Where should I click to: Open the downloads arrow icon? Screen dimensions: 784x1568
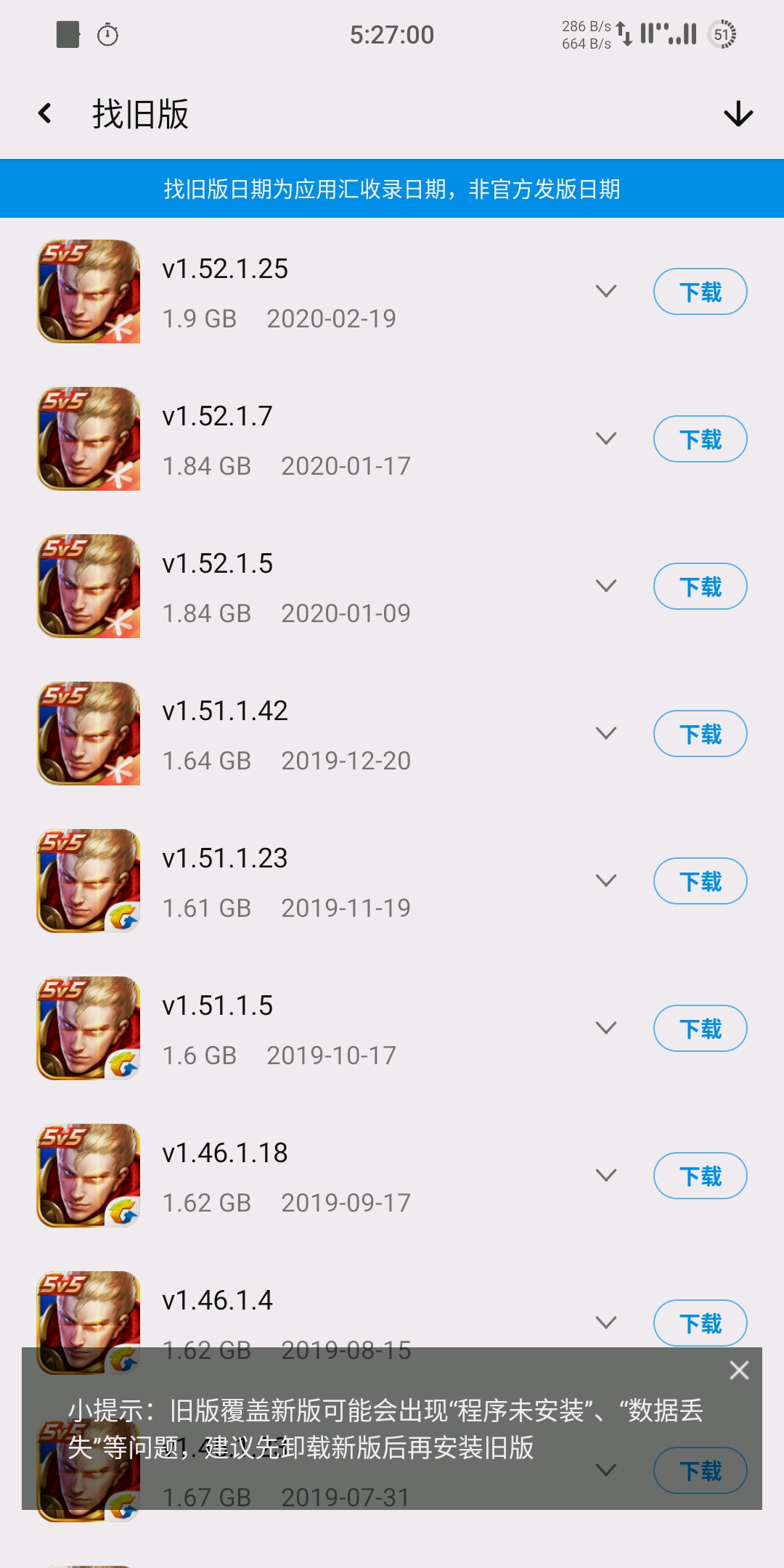[x=738, y=114]
